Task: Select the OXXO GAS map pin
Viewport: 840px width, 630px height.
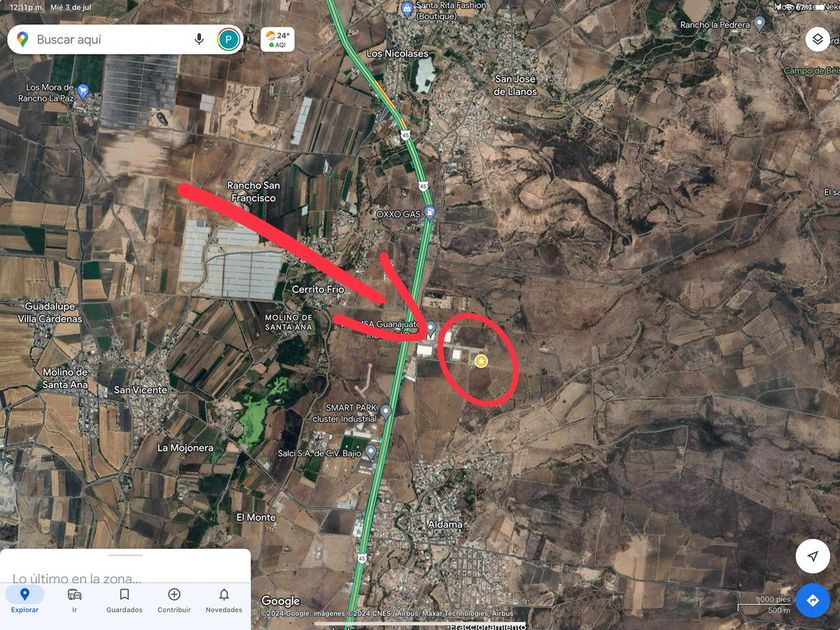Action: point(429,212)
